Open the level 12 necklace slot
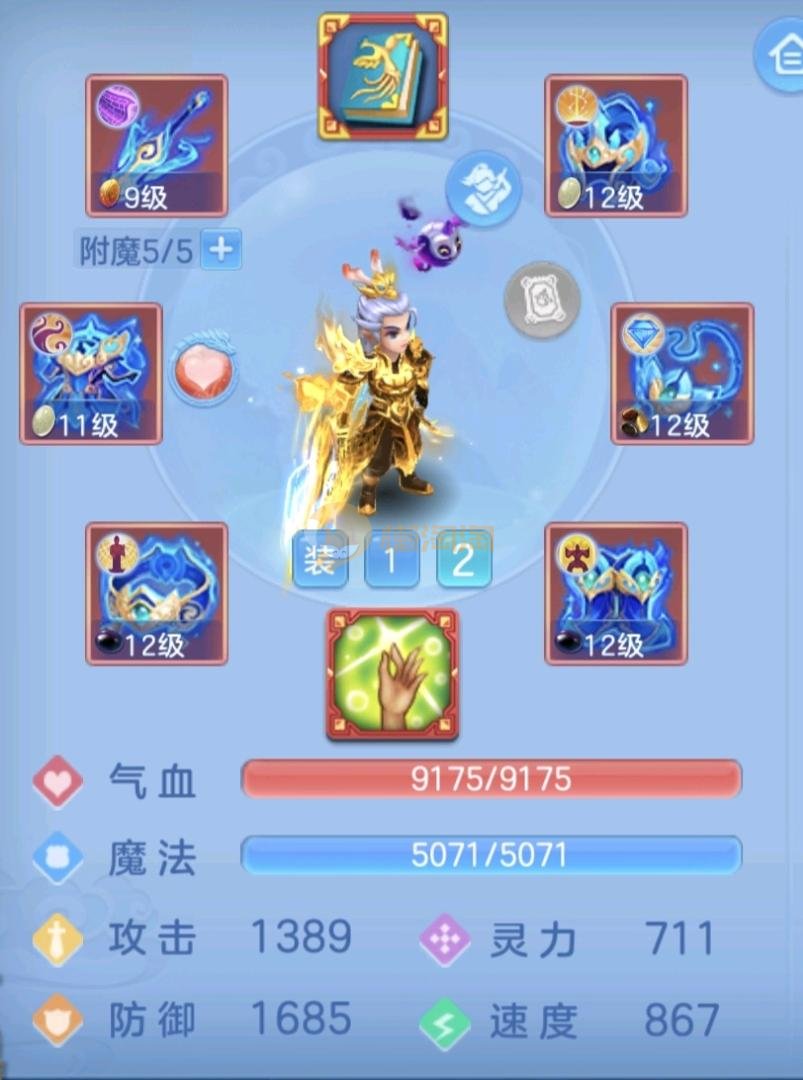This screenshot has height=1080, width=803. click(682, 373)
